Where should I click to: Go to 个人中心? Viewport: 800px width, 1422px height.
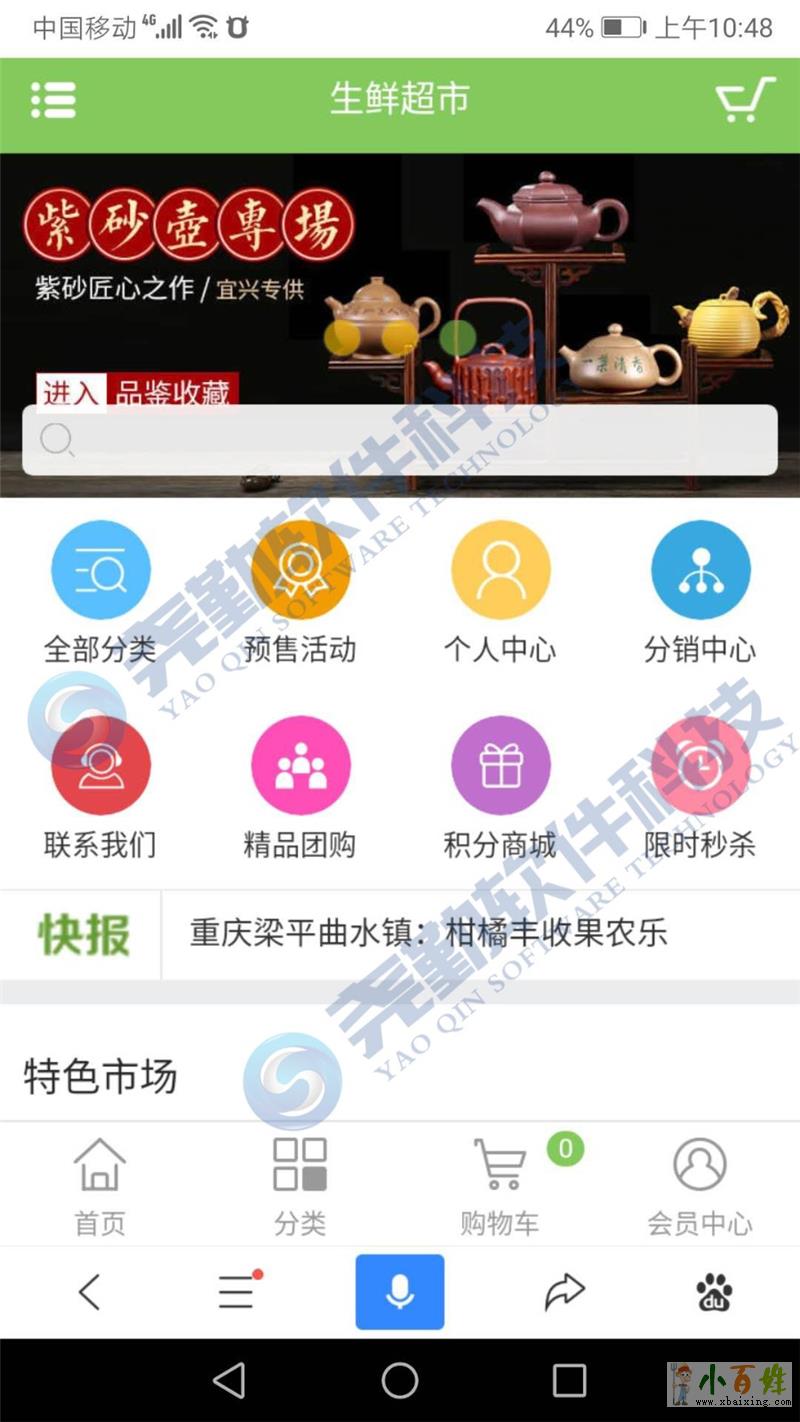(x=500, y=592)
